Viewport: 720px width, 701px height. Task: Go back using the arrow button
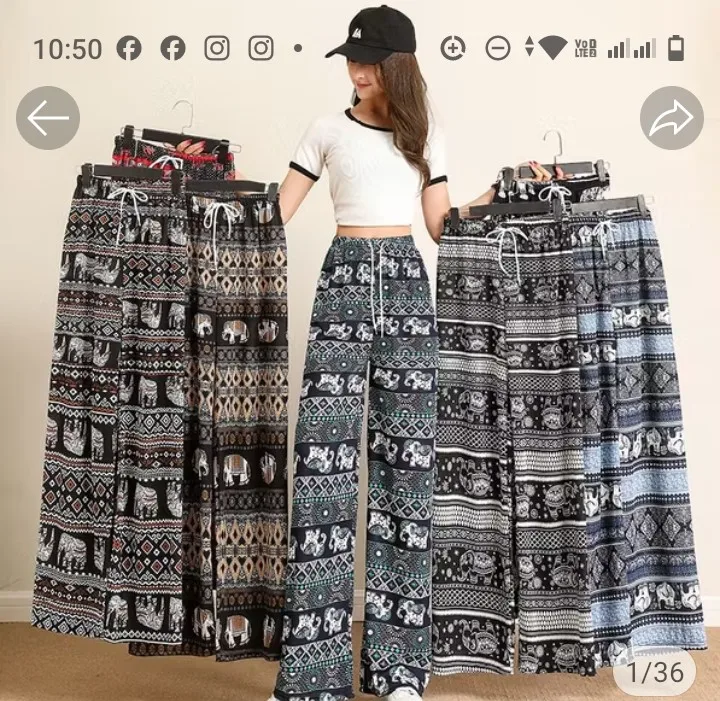coord(48,118)
